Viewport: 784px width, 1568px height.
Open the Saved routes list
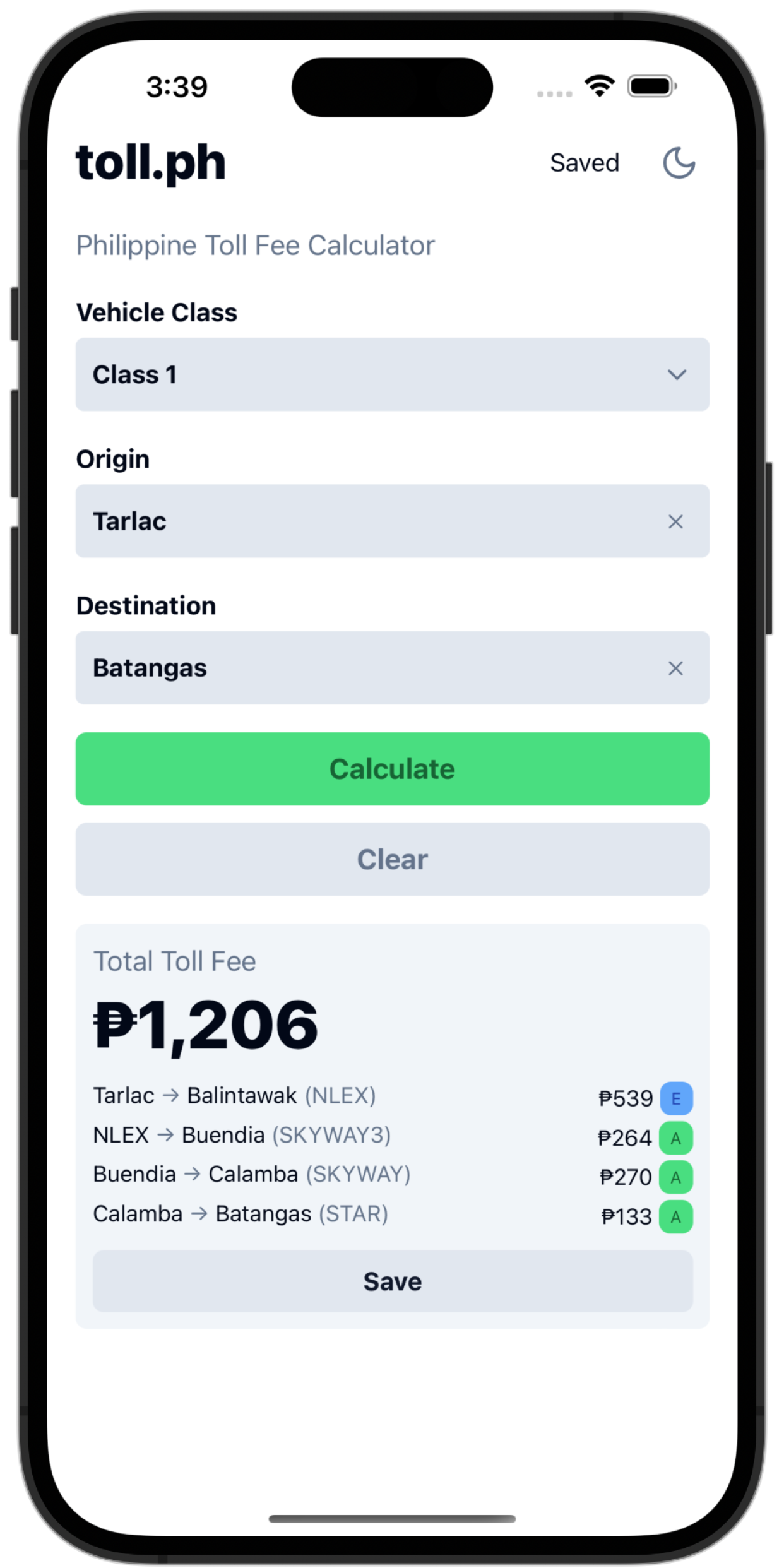(585, 163)
